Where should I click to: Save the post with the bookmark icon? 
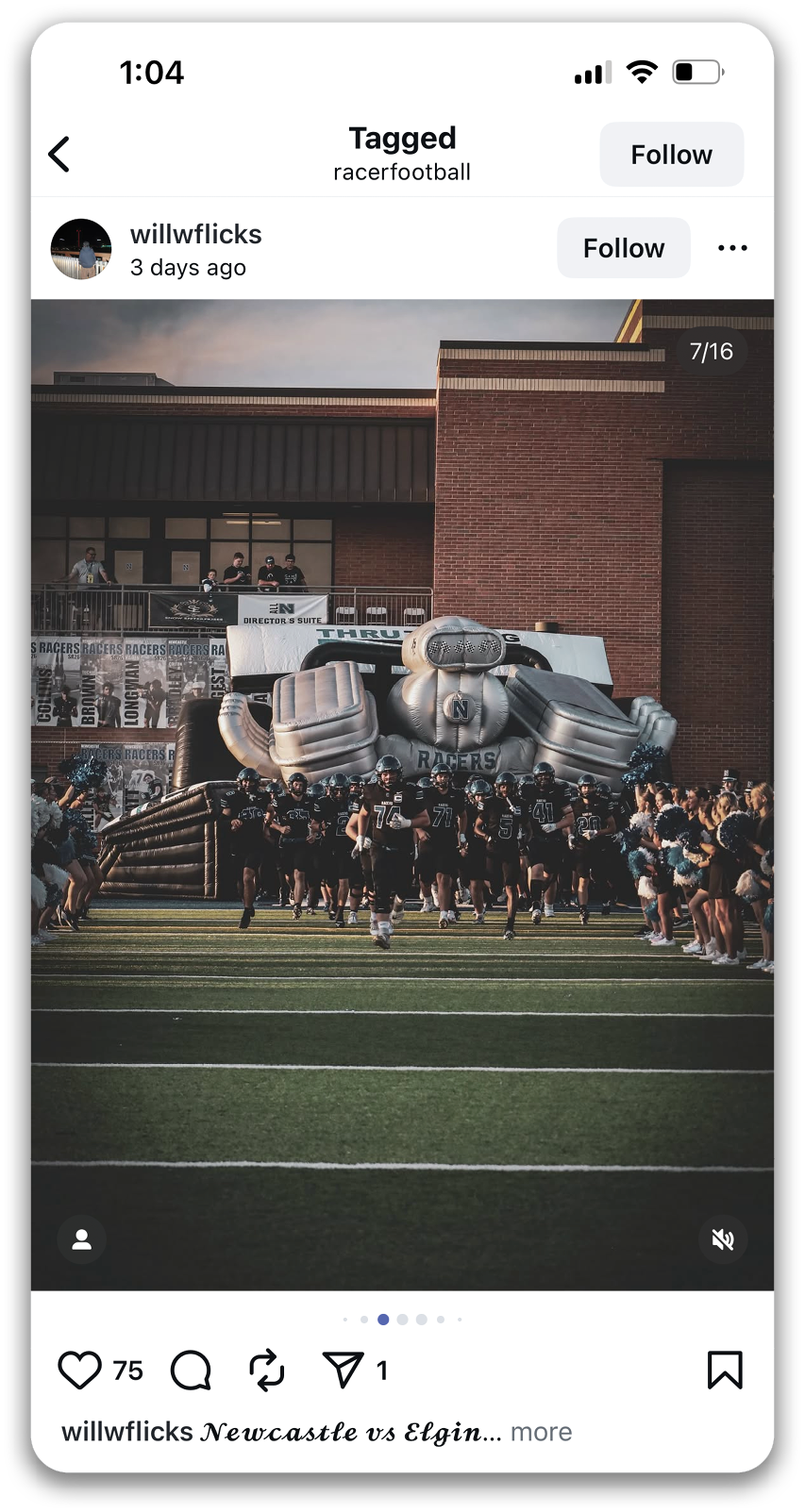[725, 1370]
